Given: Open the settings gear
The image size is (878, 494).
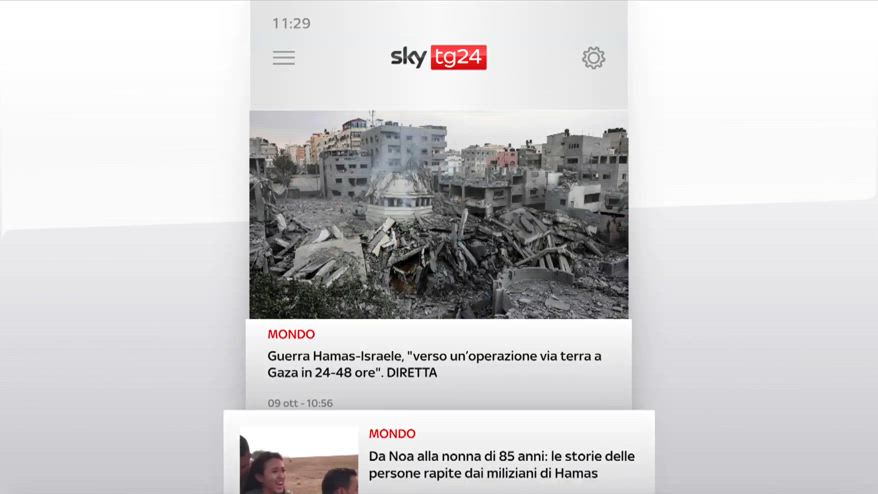Looking at the screenshot, I should 593,58.
